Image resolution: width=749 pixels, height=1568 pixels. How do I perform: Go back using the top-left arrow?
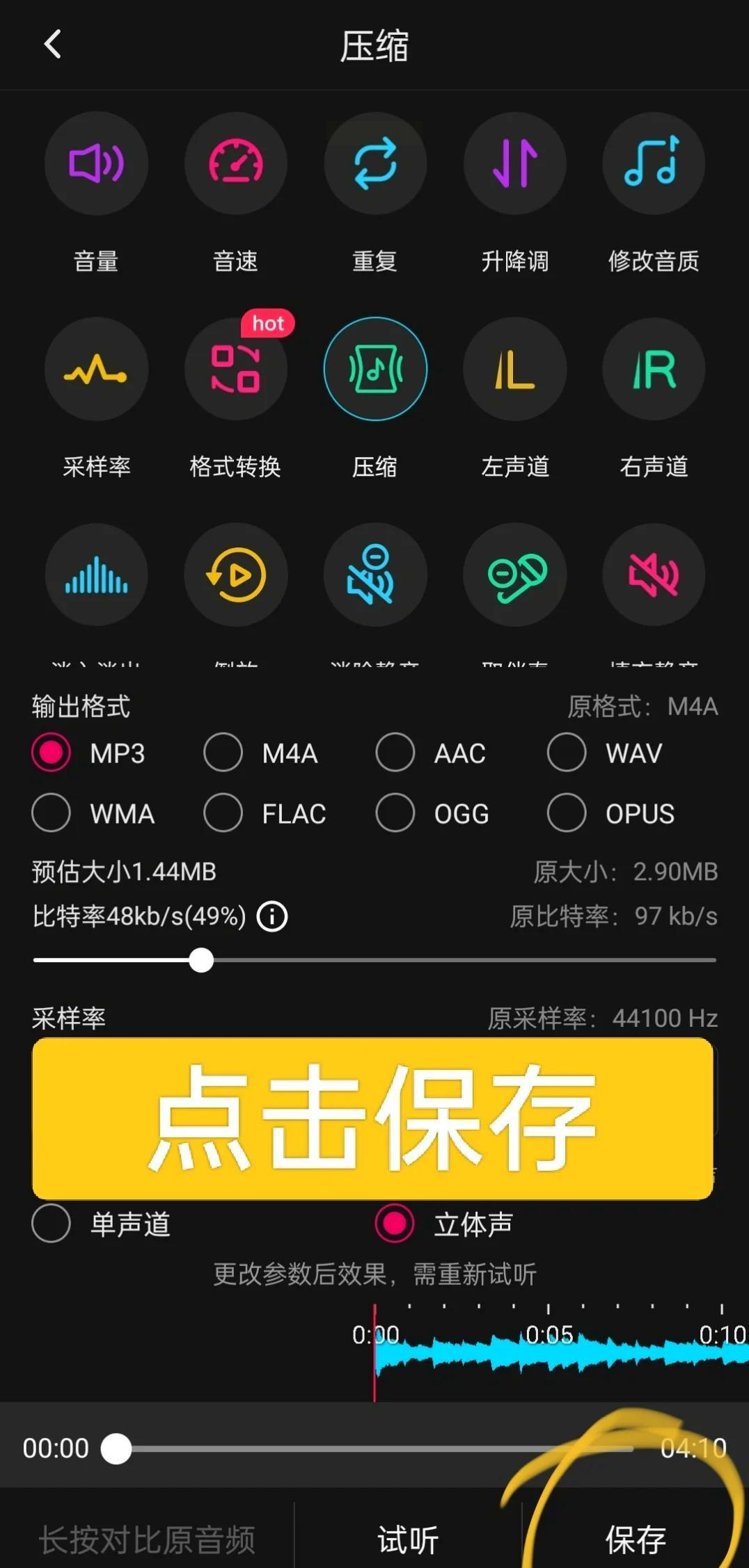[x=53, y=45]
